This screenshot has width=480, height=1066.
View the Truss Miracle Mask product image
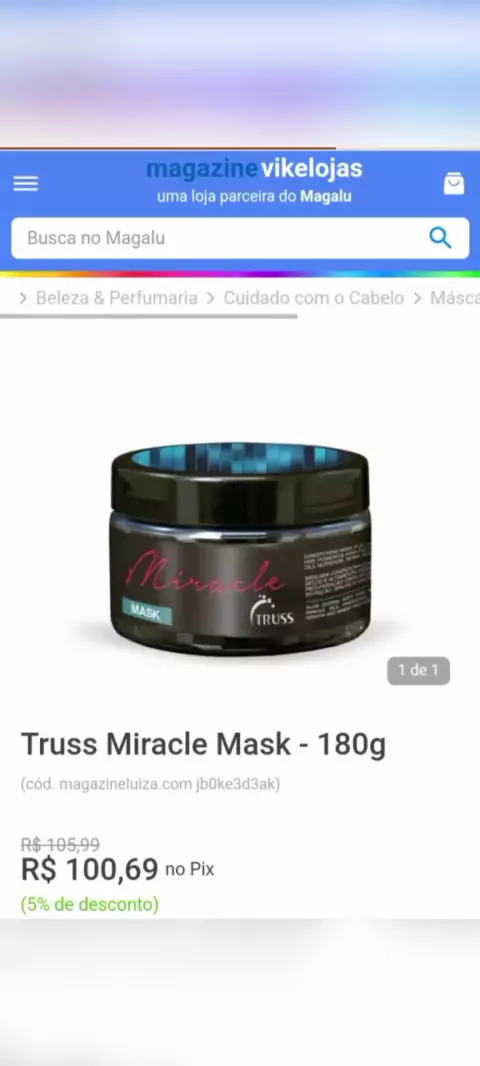point(240,548)
